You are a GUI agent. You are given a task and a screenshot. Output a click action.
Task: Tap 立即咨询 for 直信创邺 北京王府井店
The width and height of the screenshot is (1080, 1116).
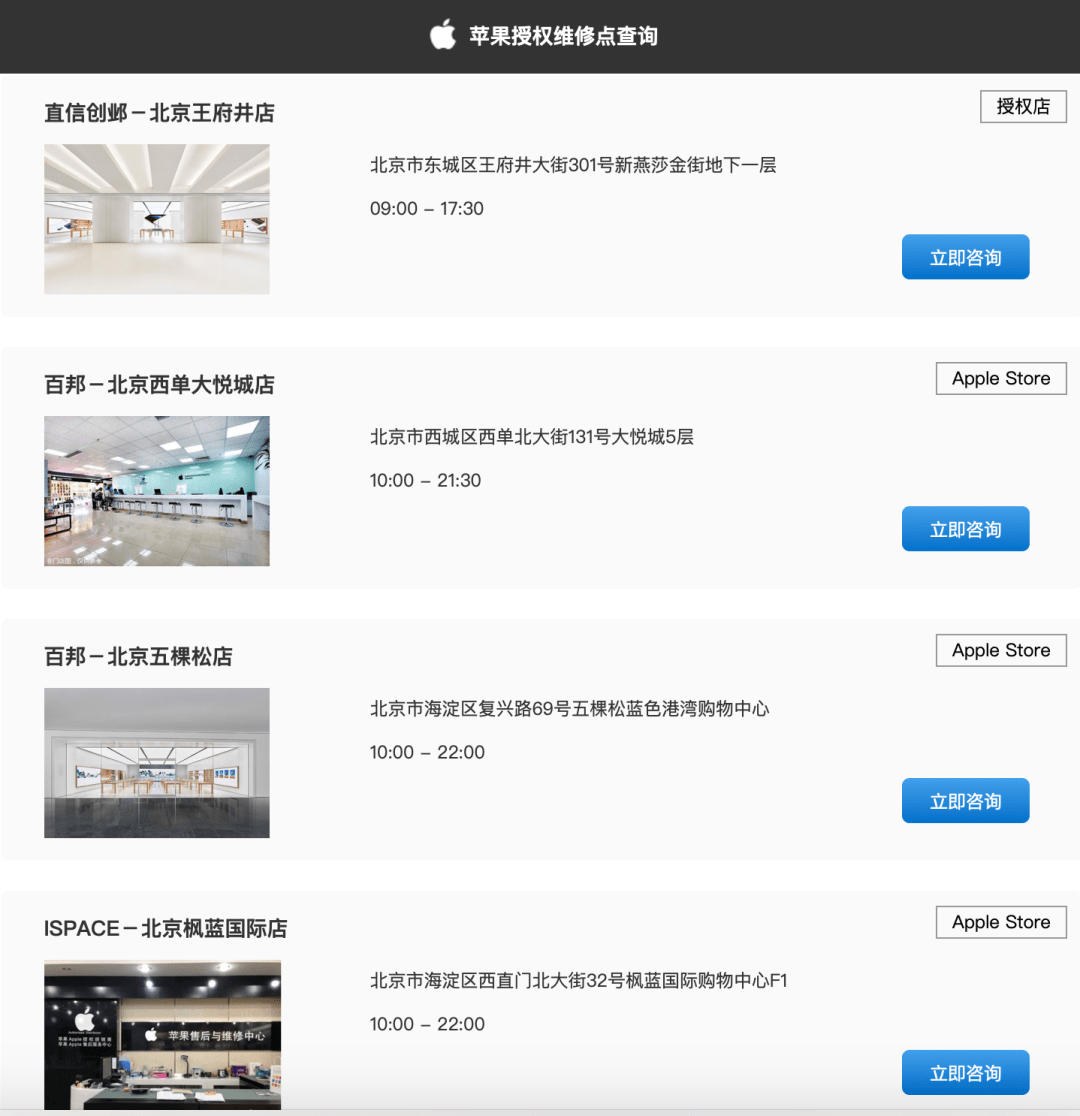(965, 257)
